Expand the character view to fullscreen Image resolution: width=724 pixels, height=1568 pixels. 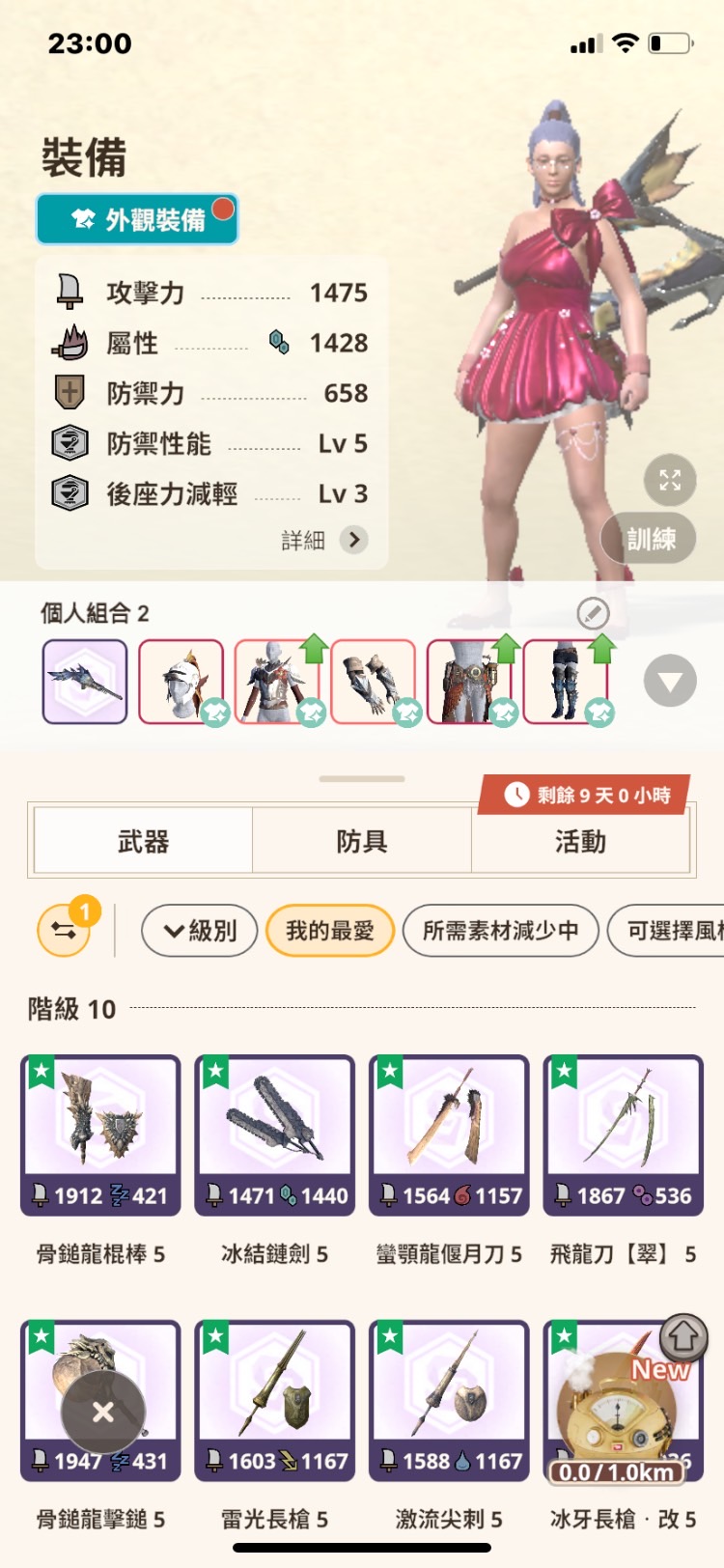coord(670,480)
